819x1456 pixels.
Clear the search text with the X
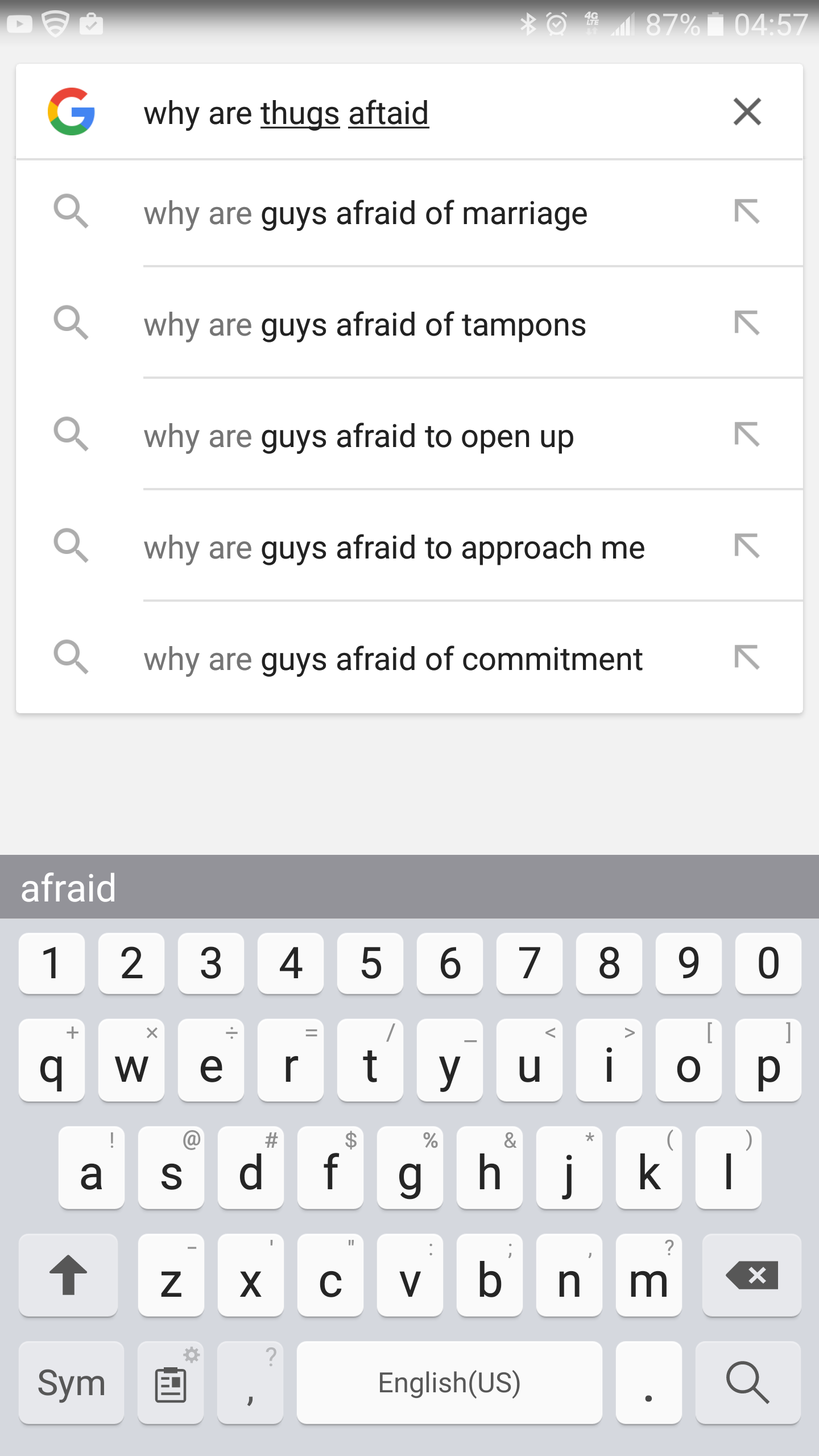747,111
